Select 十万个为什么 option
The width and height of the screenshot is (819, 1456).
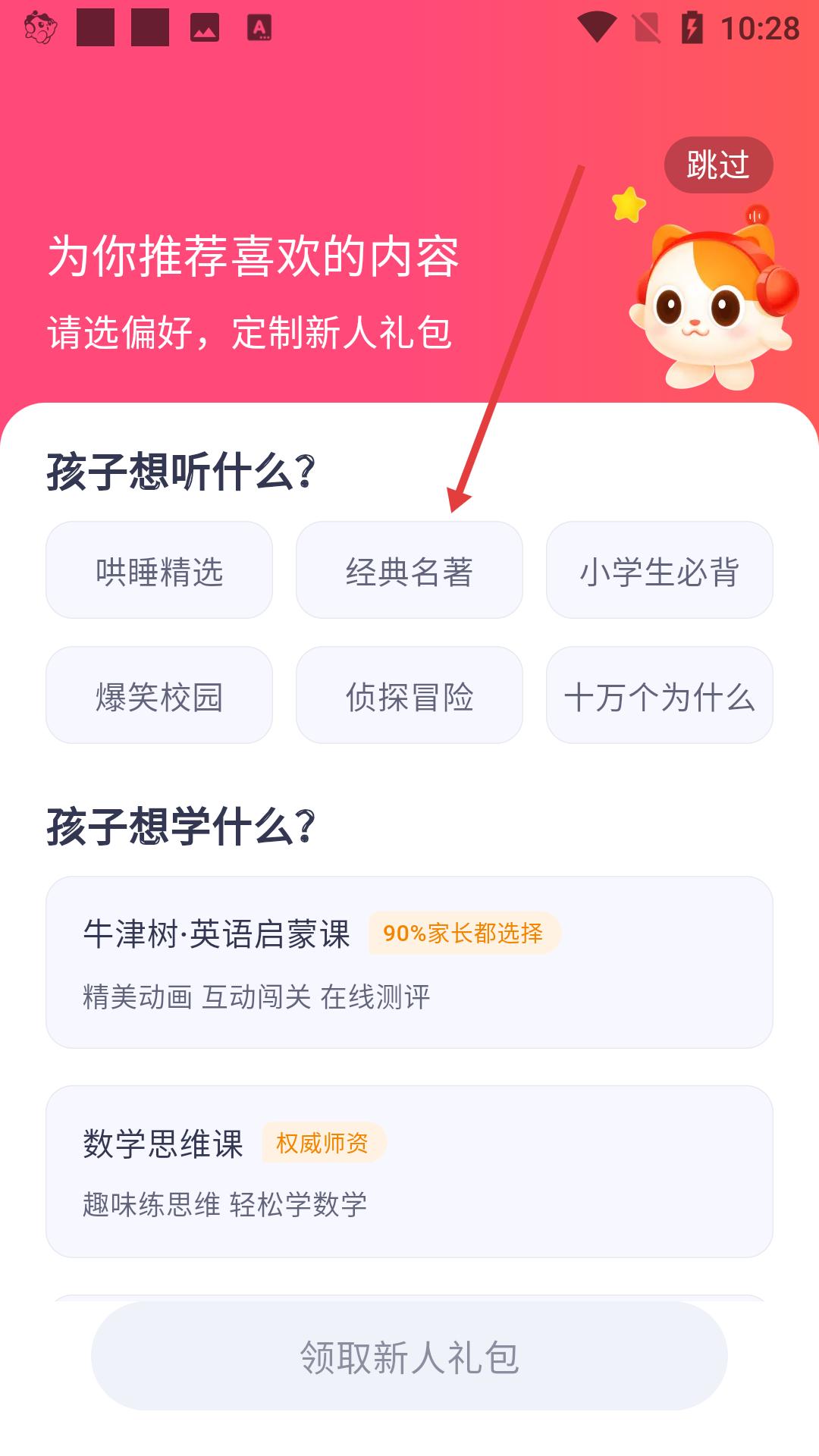pos(659,695)
